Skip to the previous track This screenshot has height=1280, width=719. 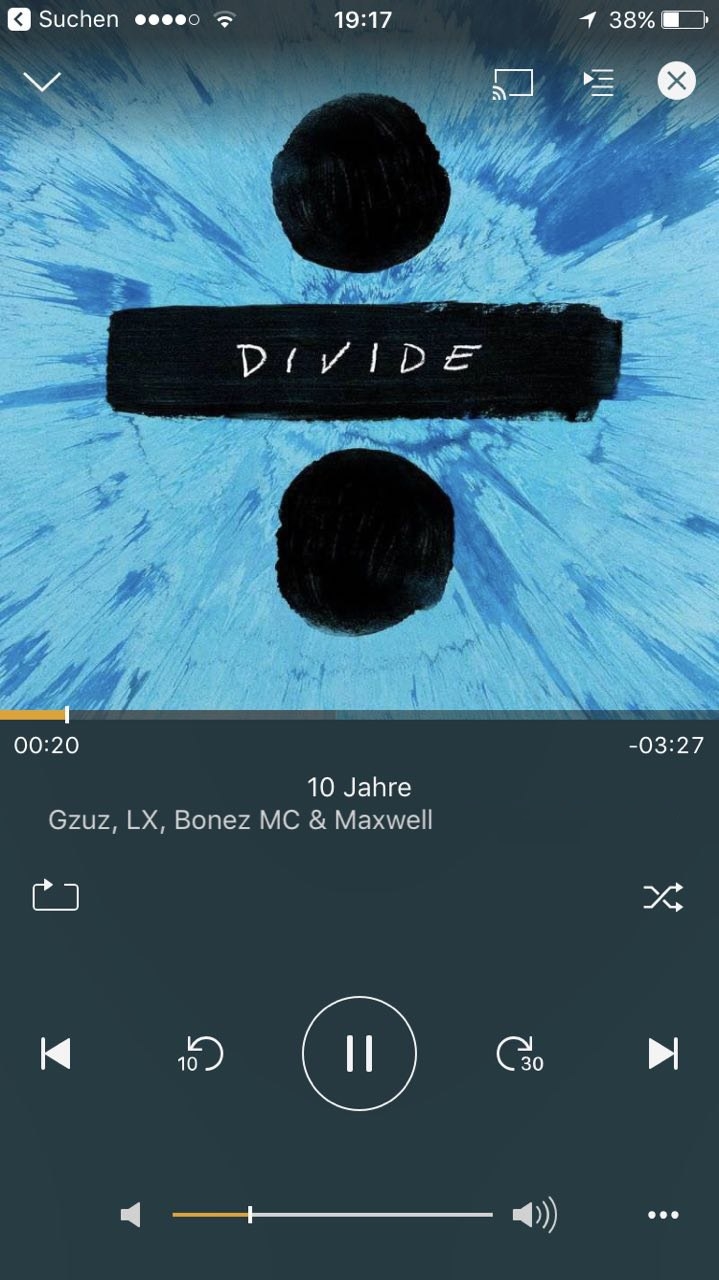(x=56, y=1053)
